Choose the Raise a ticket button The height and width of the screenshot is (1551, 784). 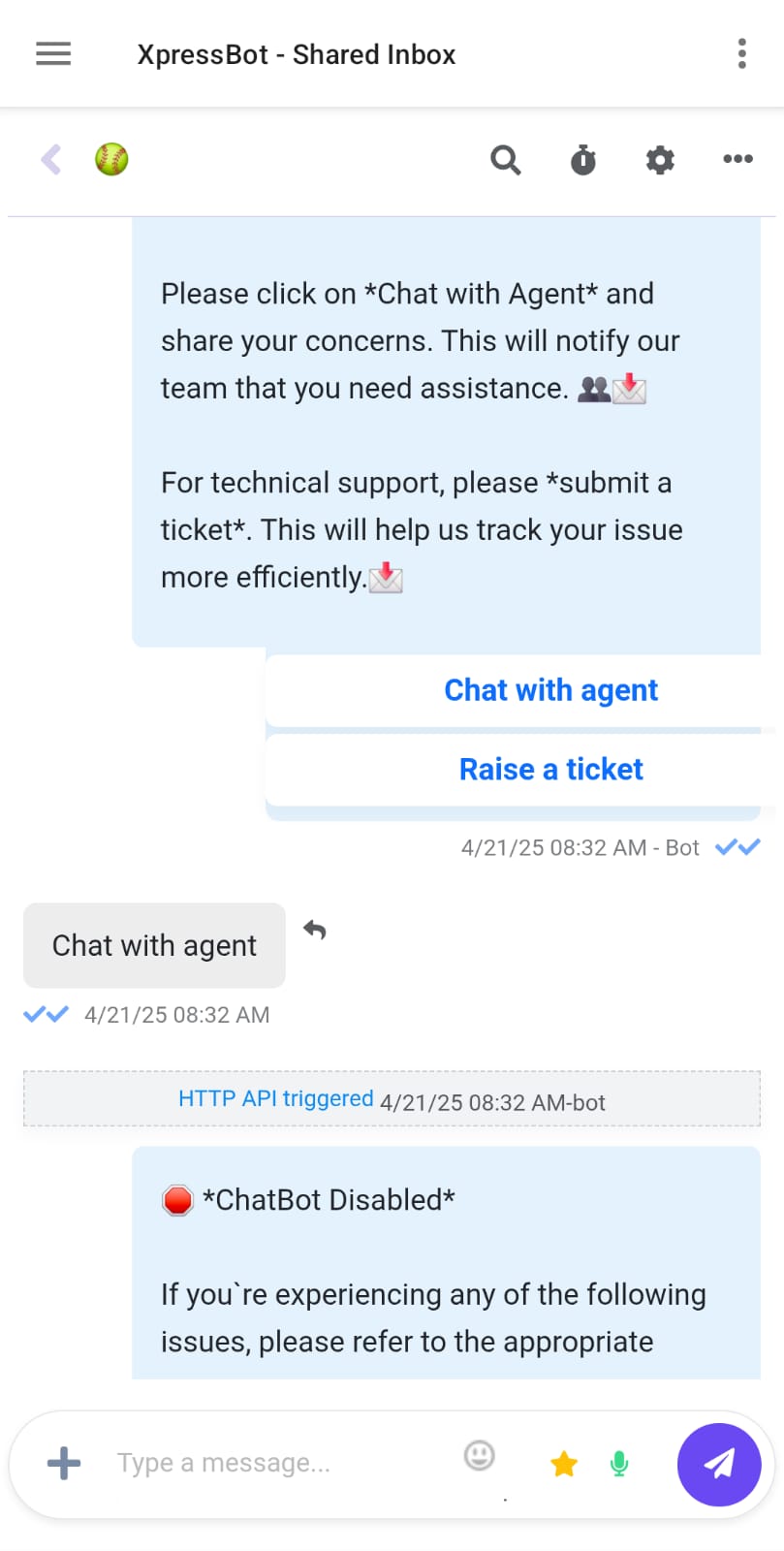pyautogui.click(x=550, y=770)
